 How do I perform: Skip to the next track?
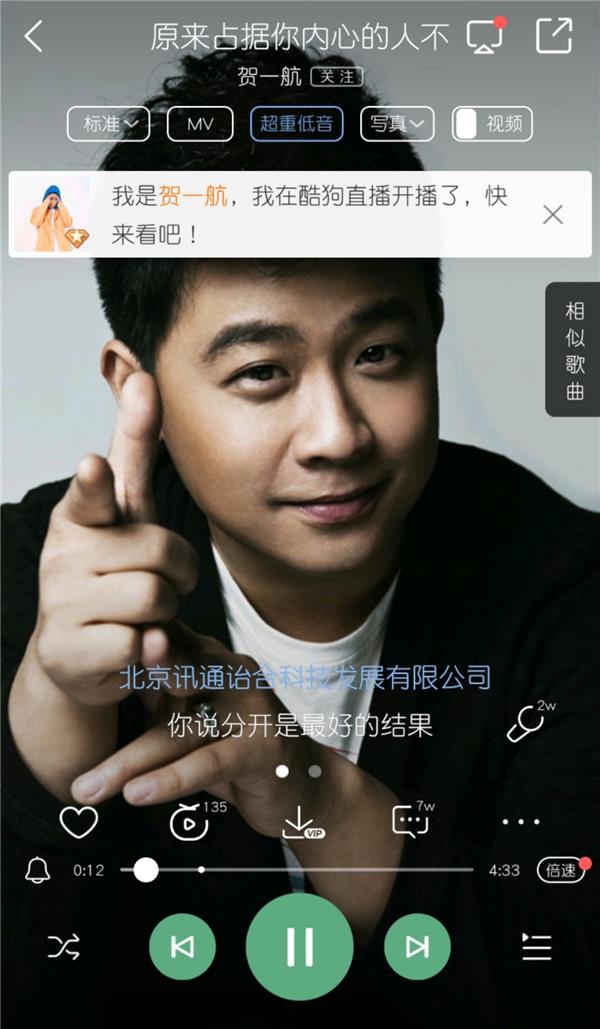click(417, 946)
